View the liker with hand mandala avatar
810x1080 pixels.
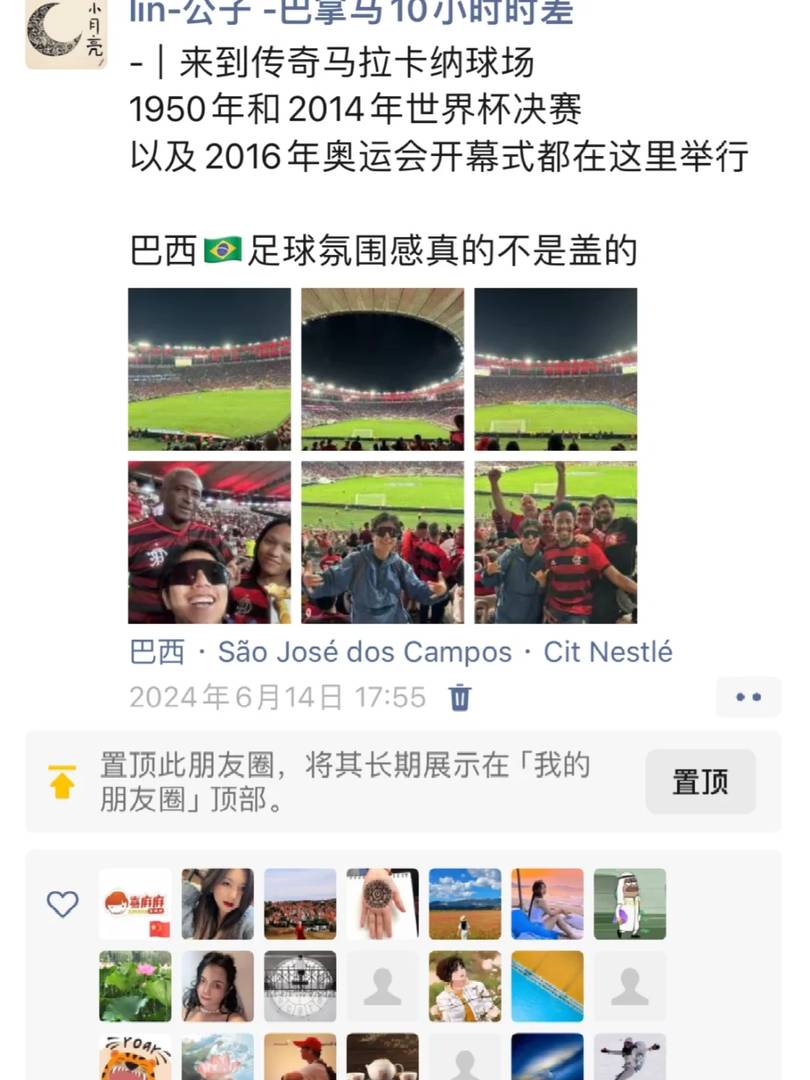pyautogui.click(x=382, y=904)
